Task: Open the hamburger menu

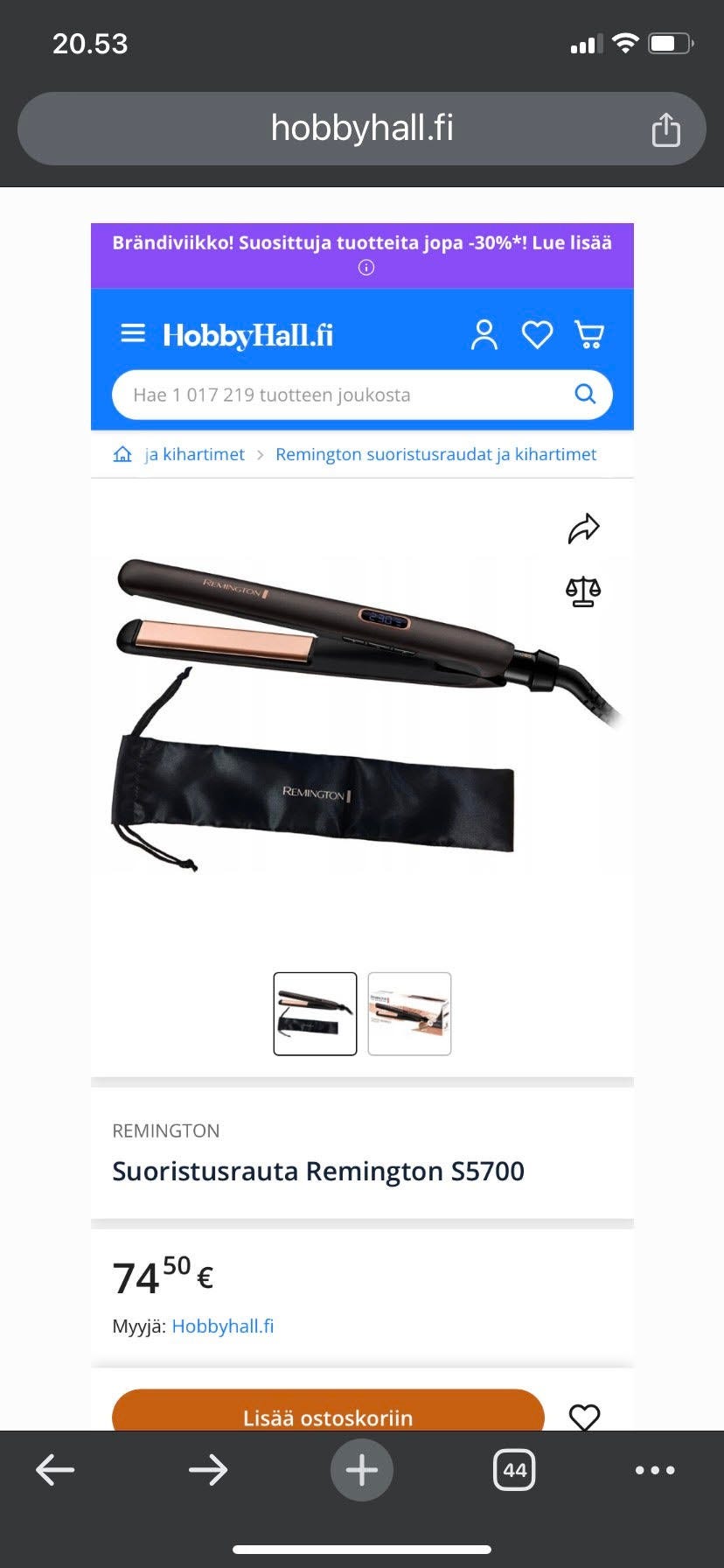Action: tap(133, 333)
